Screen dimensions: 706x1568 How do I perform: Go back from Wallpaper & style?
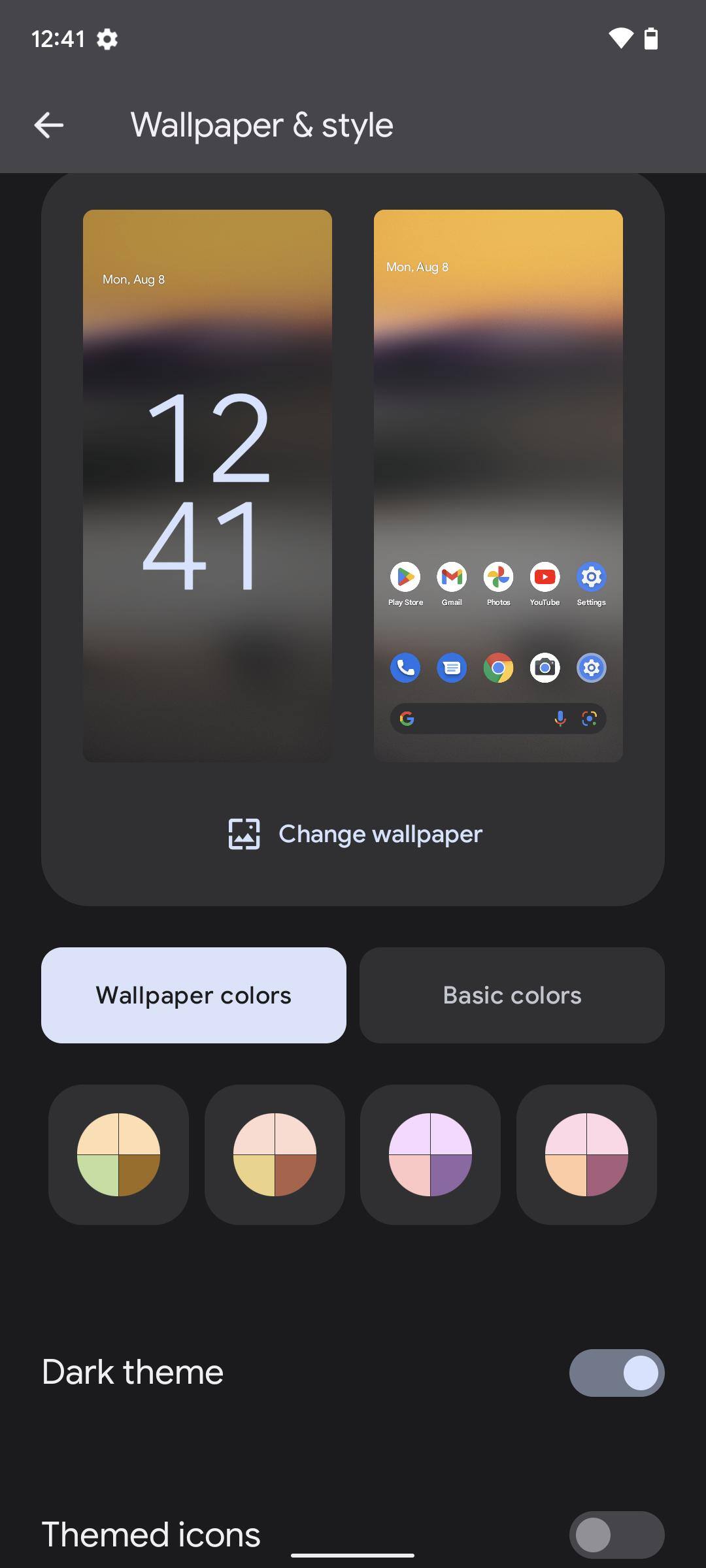coord(49,125)
